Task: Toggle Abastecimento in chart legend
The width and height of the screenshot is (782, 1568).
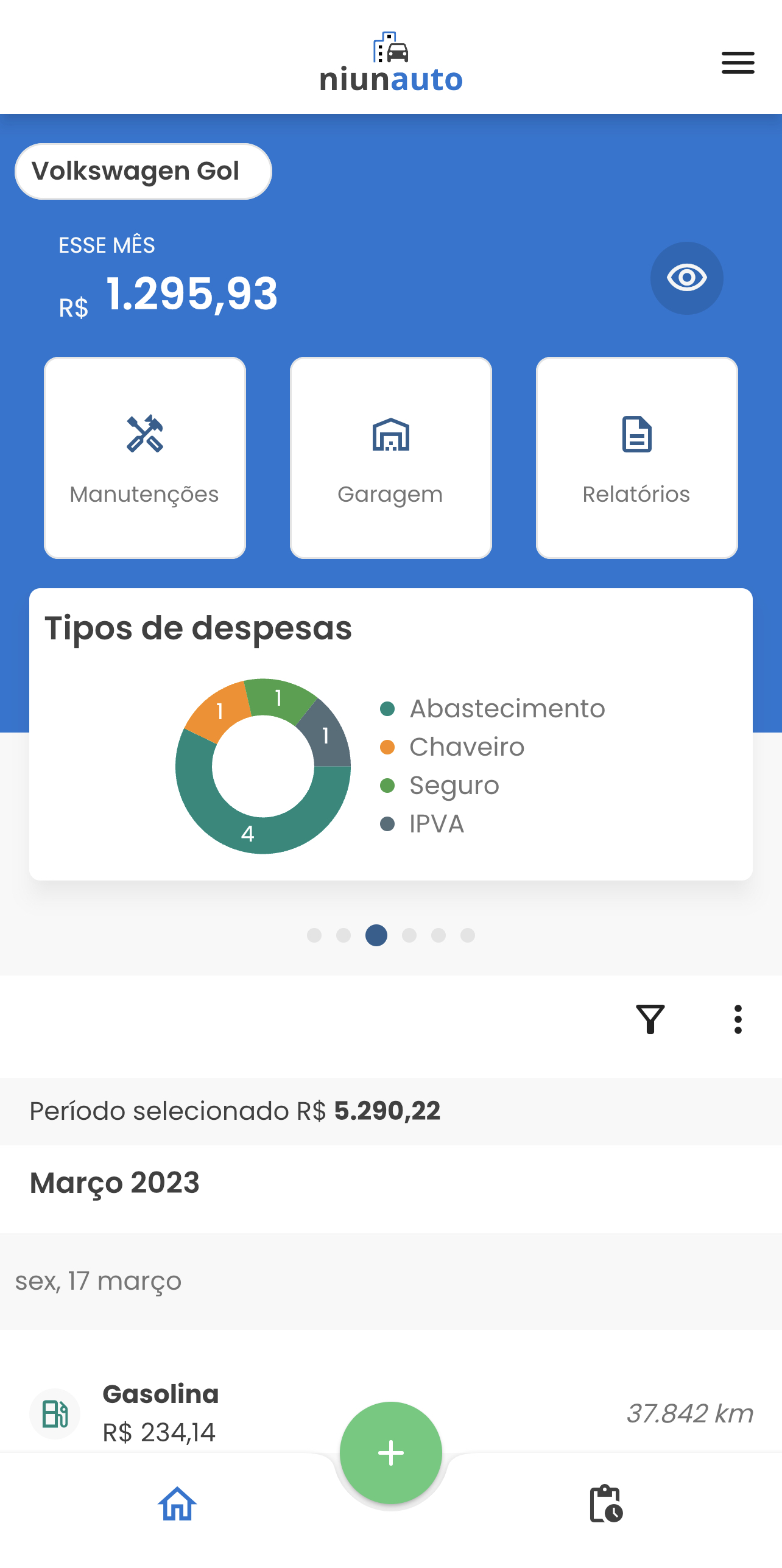Action: (492, 709)
